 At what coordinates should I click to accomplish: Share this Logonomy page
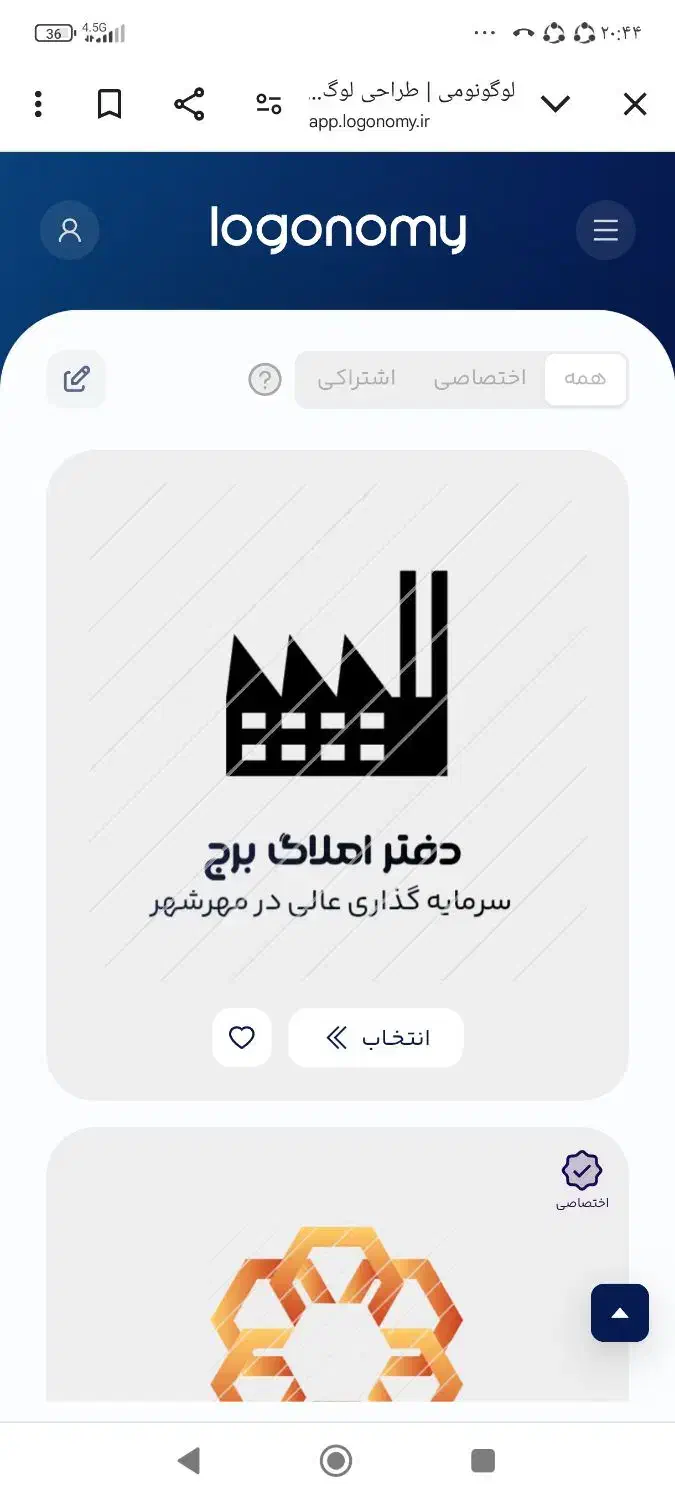(189, 104)
